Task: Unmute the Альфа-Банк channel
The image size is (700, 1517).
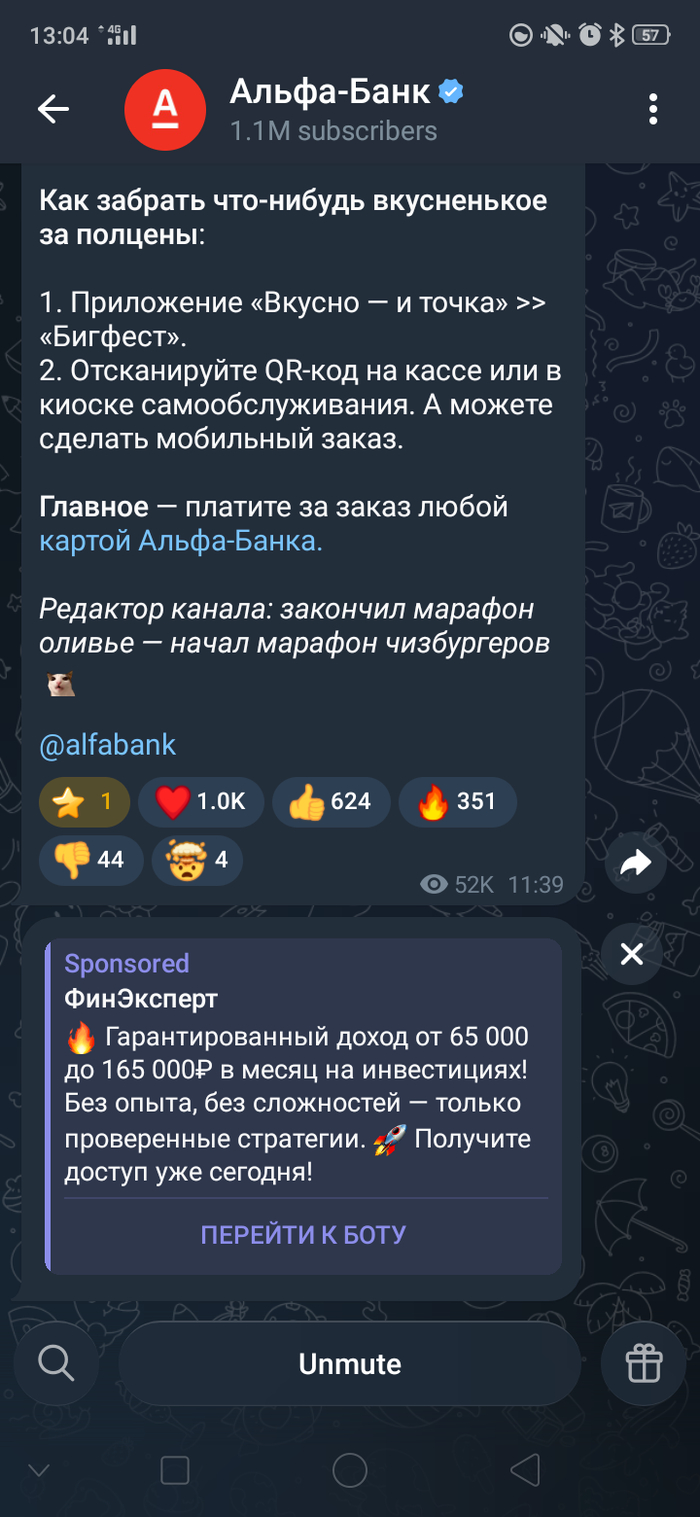Action: point(349,1364)
